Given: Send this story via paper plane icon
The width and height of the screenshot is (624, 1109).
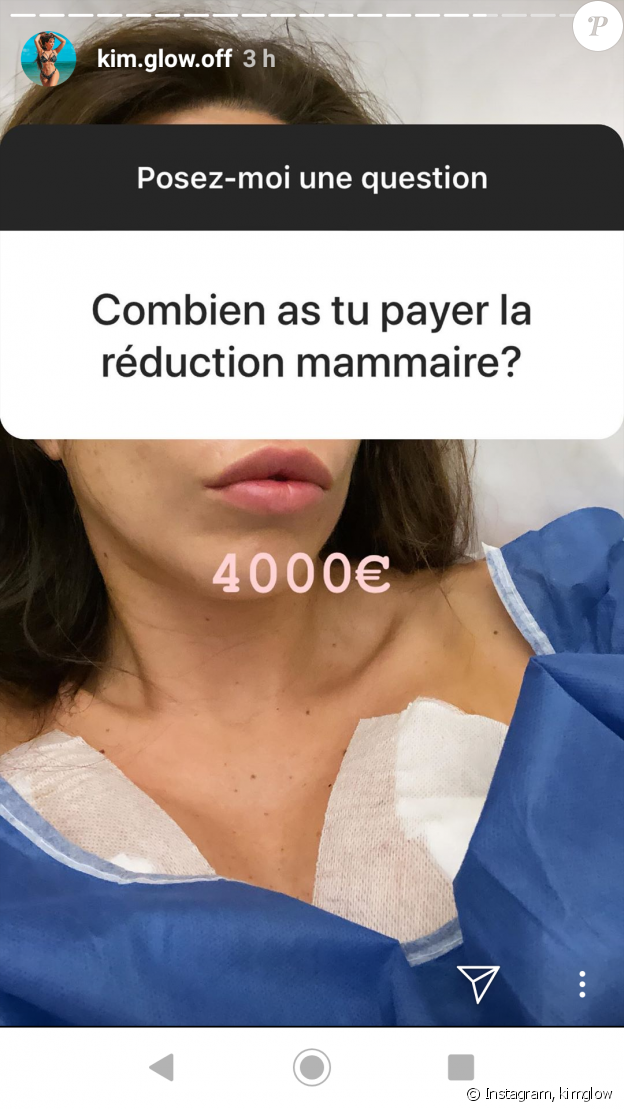Looking at the screenshot, I should tap(478, 984).
